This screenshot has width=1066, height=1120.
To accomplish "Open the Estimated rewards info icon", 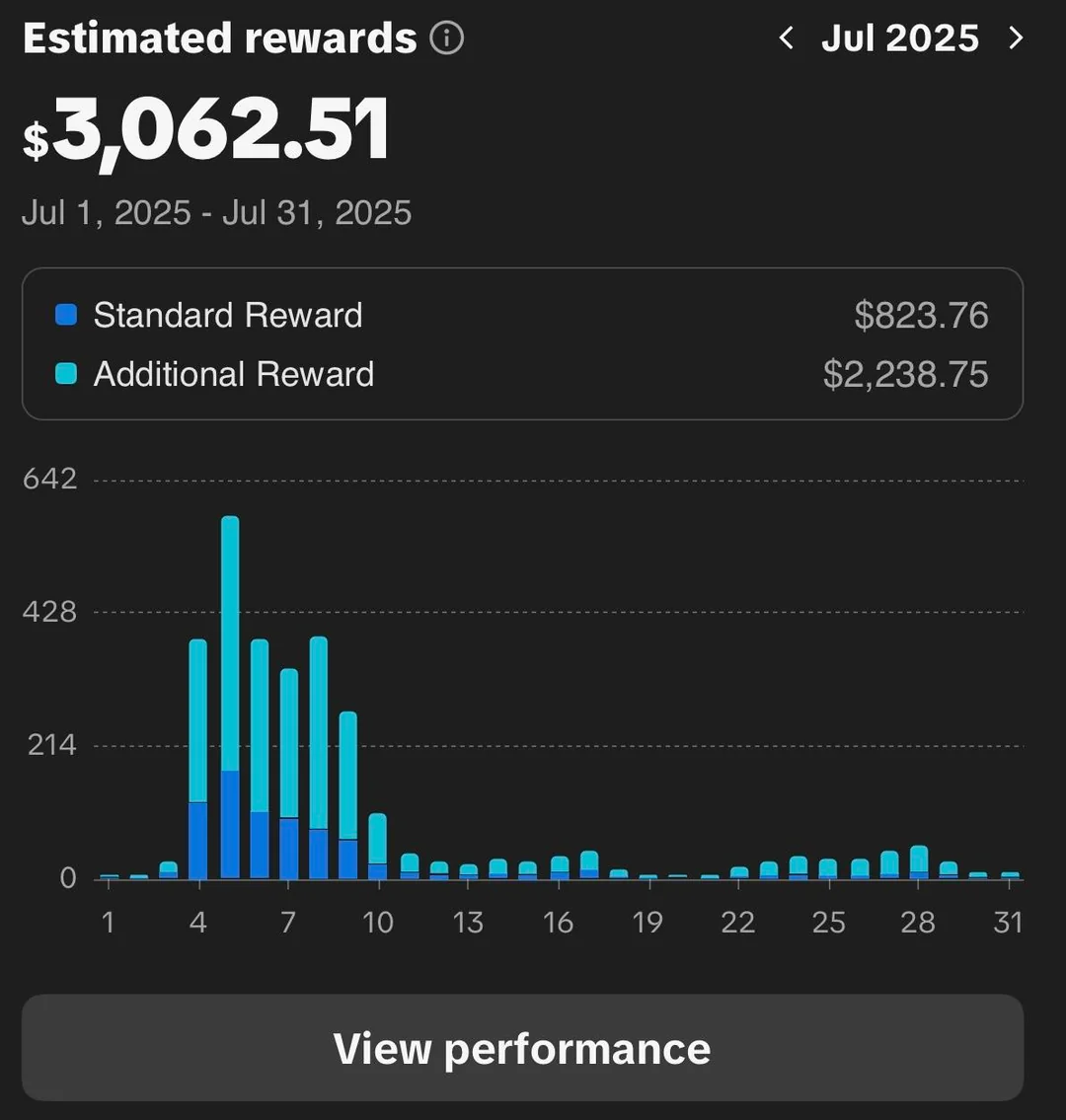I will [x=447, y=38].
